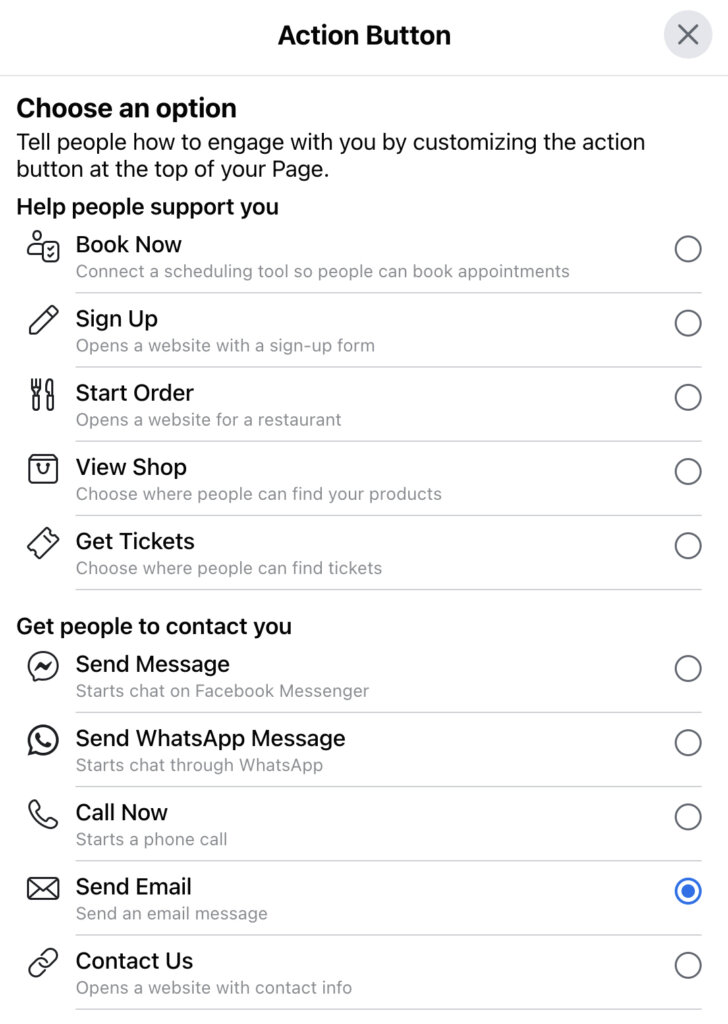Click the WhatsApp icon
The image size is (728, 1024).
tap(42, 742)
